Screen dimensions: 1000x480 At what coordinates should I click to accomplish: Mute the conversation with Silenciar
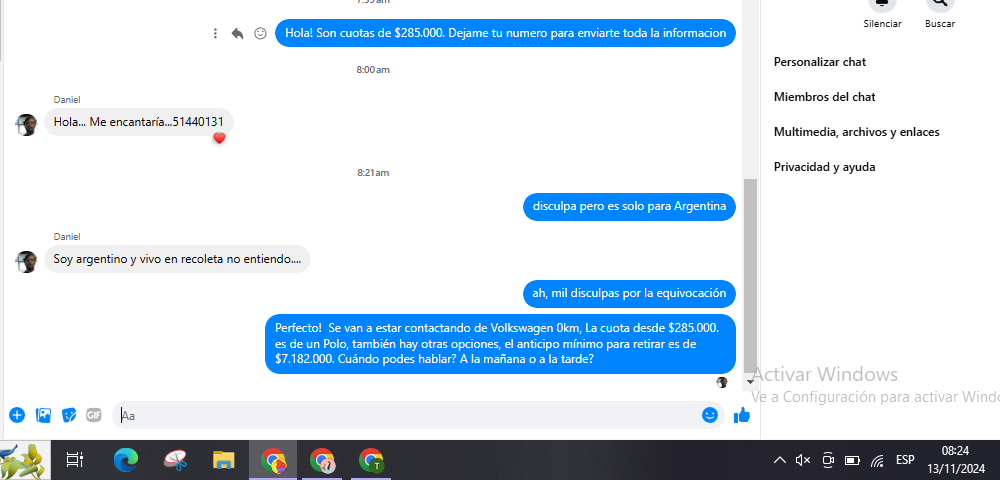pos(882,6)
